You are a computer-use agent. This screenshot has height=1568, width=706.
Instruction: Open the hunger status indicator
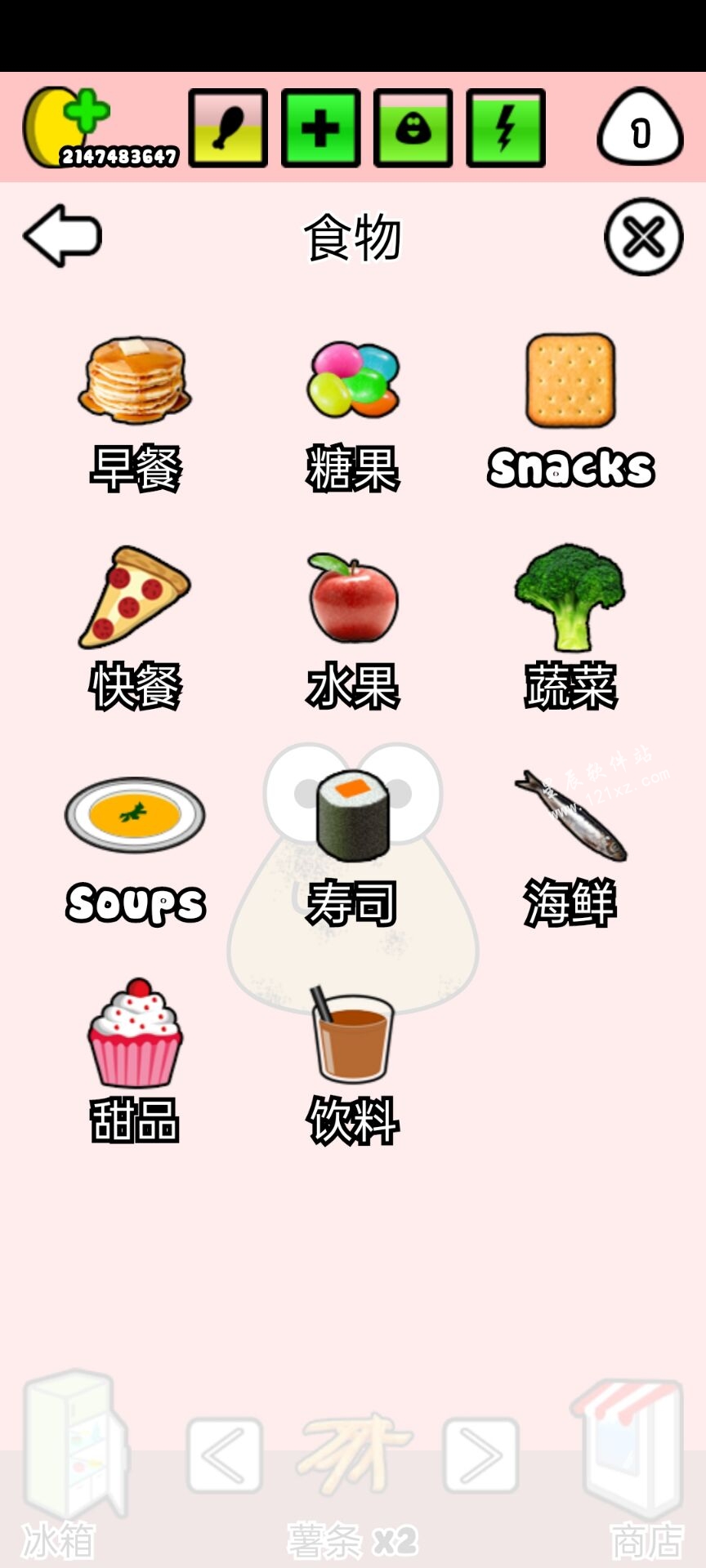(228, 128)
